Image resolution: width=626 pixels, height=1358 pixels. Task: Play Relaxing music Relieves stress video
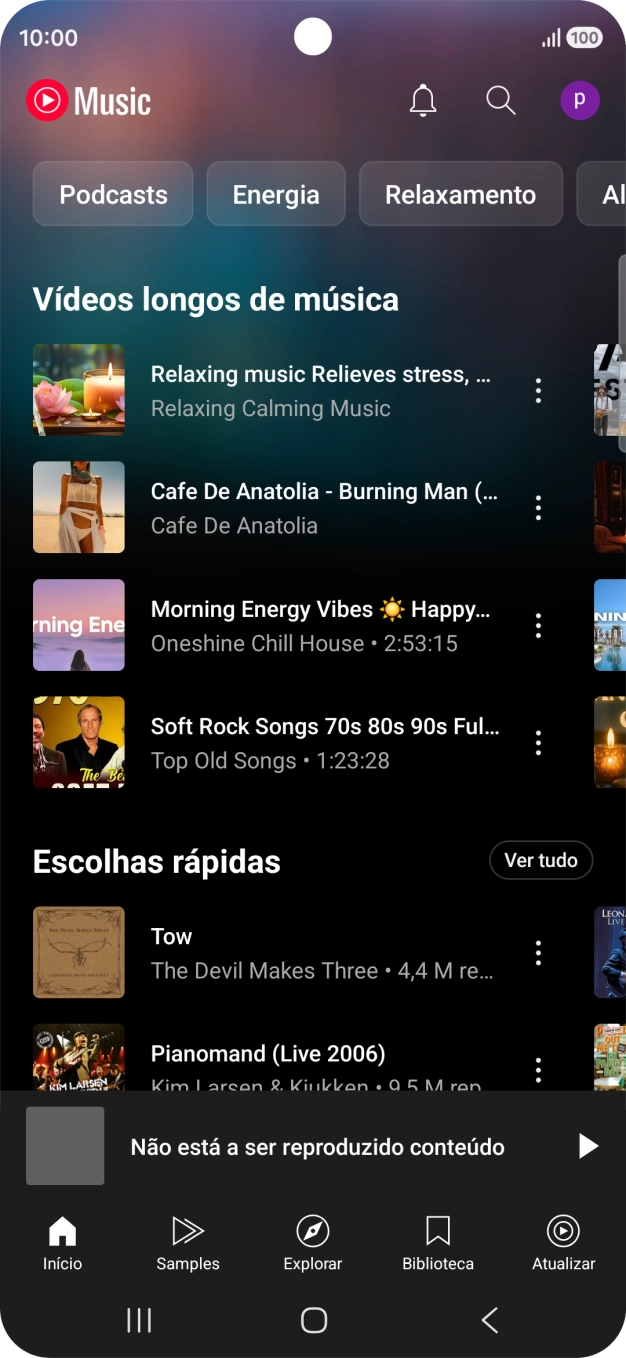320,390
